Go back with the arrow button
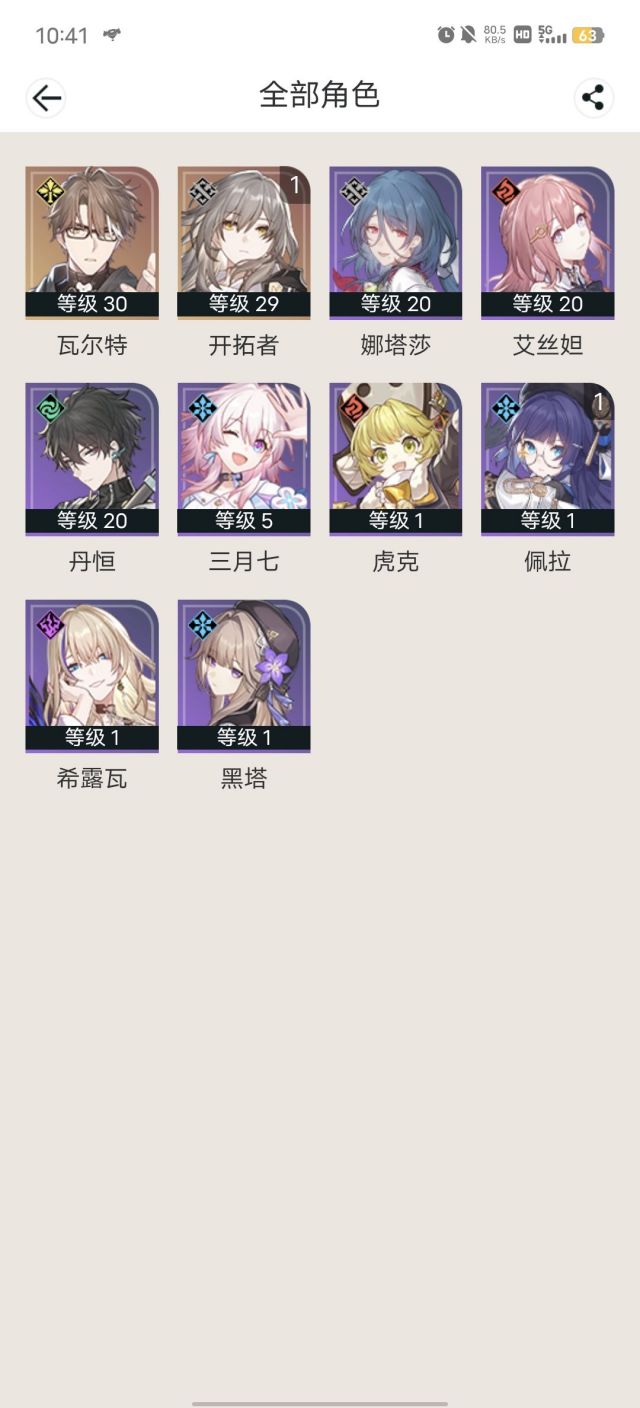The width and height of the screenshot is (640, 1408). (x=46, y=97)
